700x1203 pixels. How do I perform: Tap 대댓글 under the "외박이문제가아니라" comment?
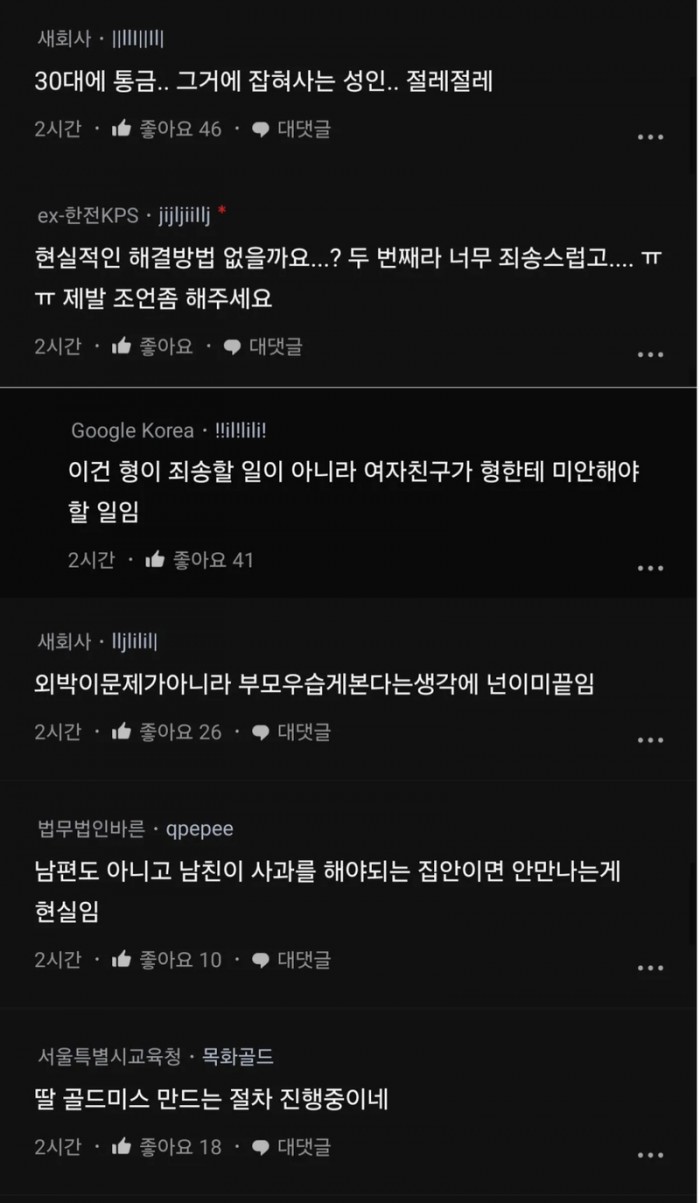coord(290,732)
